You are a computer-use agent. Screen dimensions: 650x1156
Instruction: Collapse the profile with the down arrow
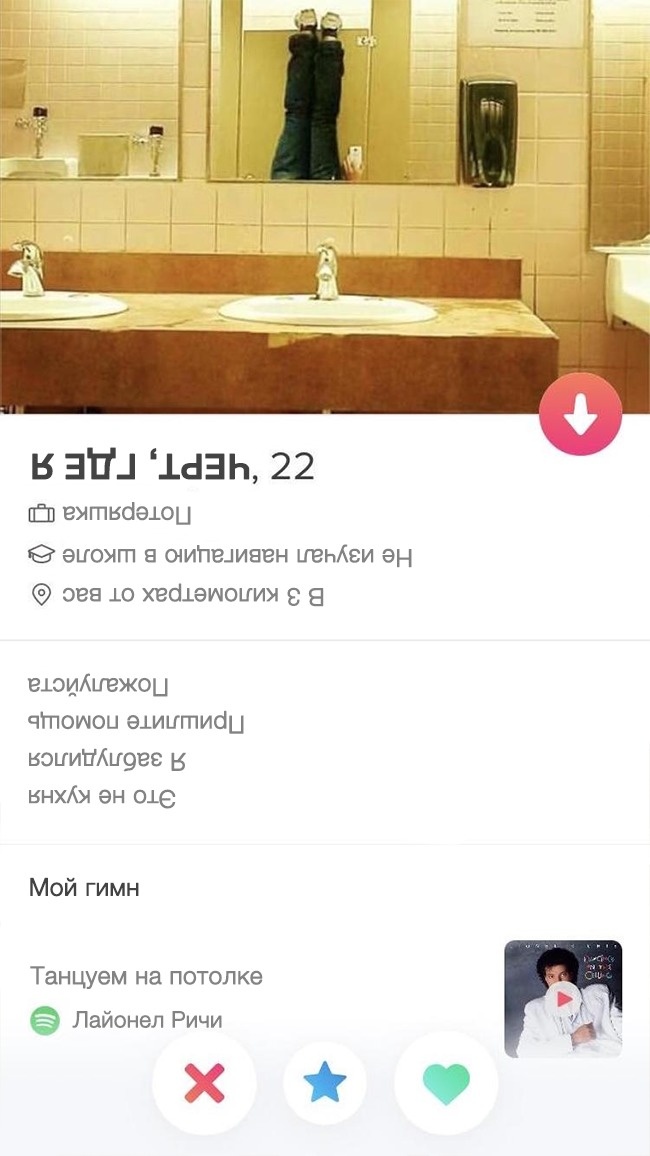pyautogui.click(x=580, y=415)
